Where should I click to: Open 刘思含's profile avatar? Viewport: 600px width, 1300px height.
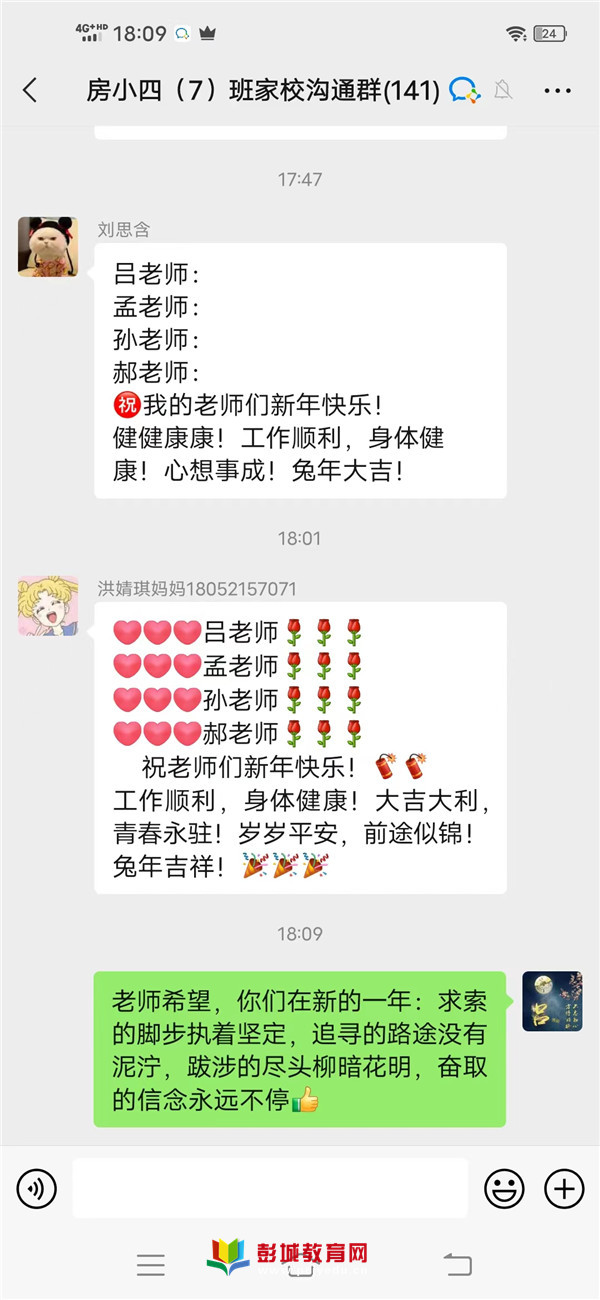[x=47, y=246]
